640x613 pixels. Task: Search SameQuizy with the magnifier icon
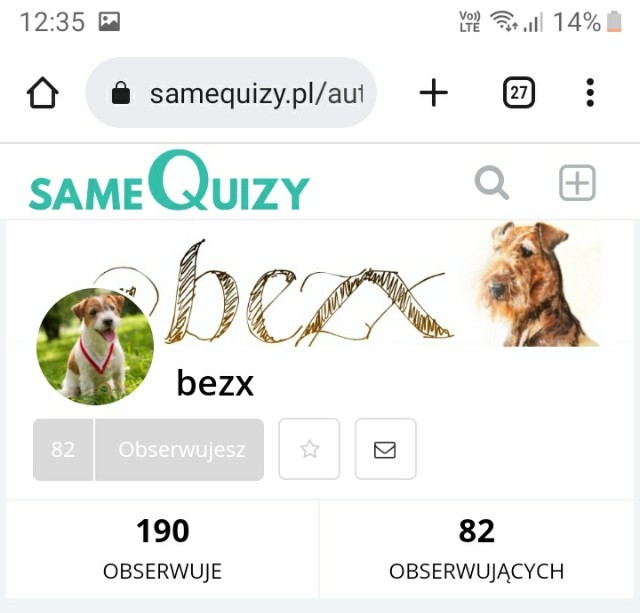click(491, 183)
